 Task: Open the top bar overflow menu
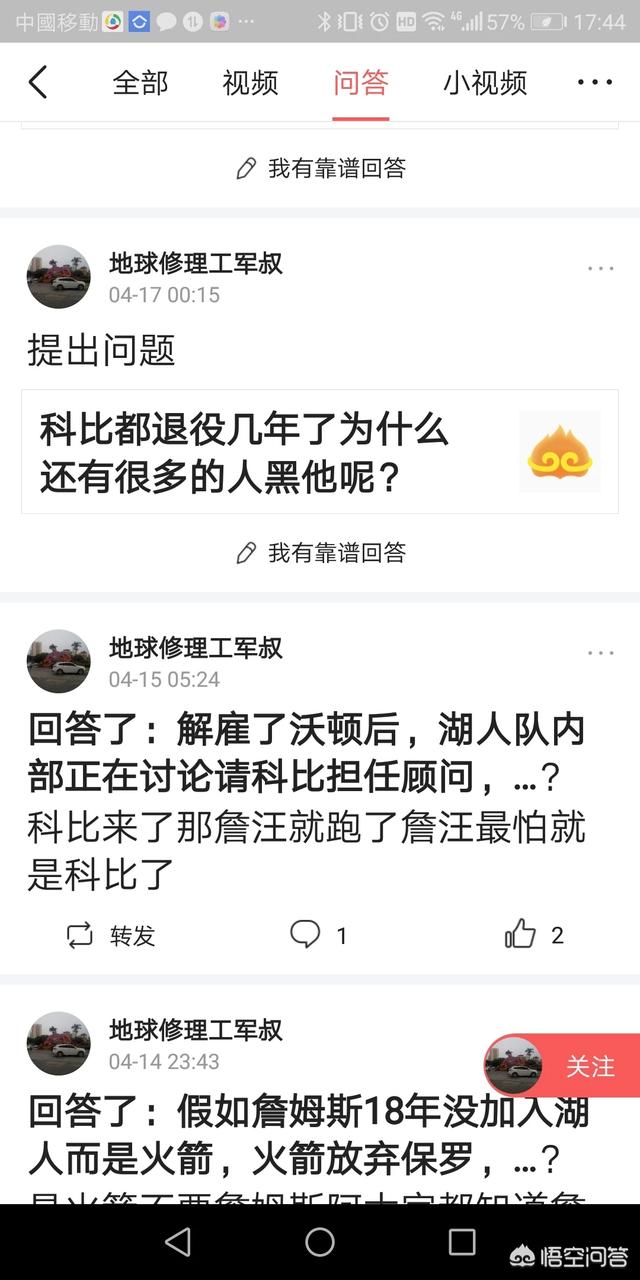(x=594, y=83)
